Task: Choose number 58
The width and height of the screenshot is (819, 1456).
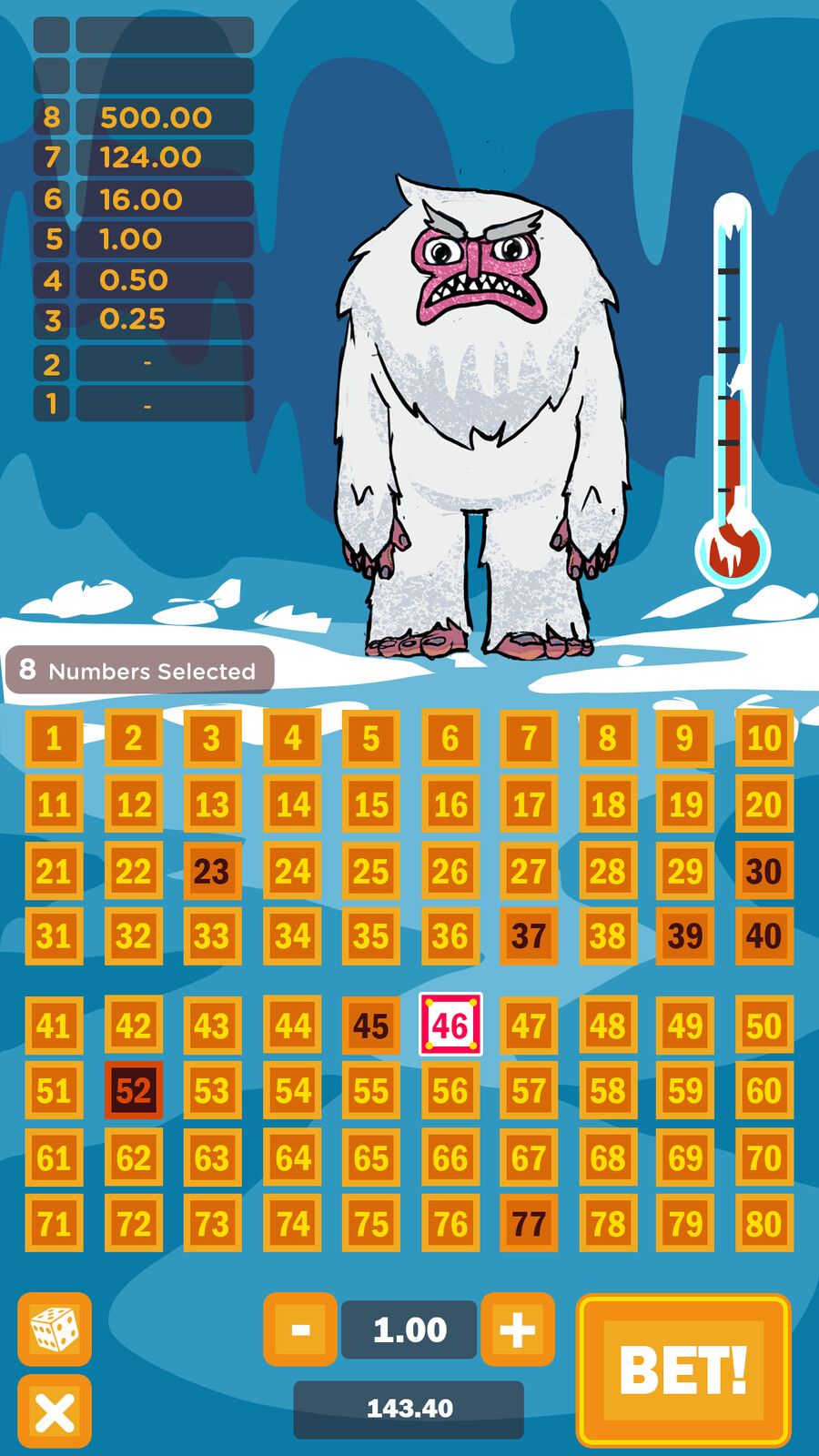Action: coord(608,1090)
